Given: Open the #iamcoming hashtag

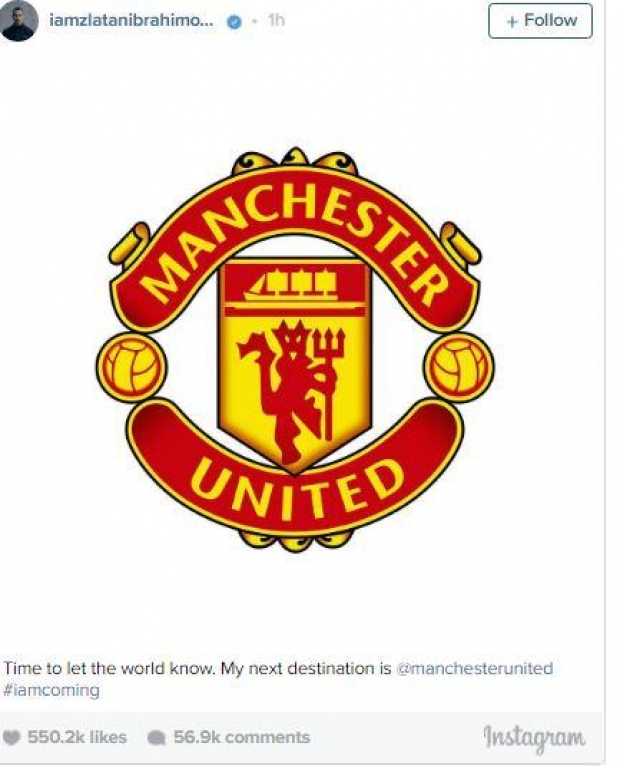Looking at the screenshot, I should point(51,690).
